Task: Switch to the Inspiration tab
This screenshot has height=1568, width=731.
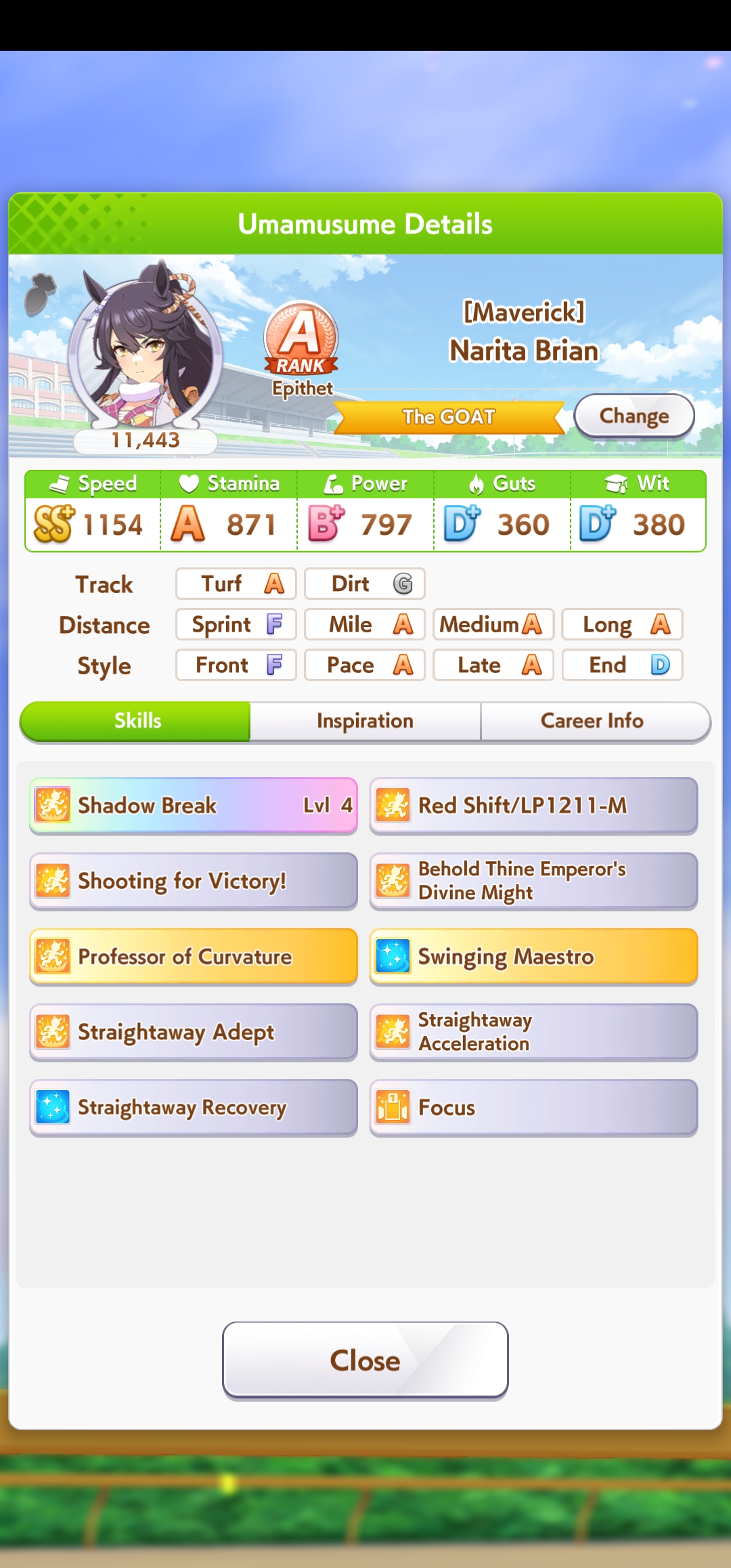Action: [x=365, y=721]
